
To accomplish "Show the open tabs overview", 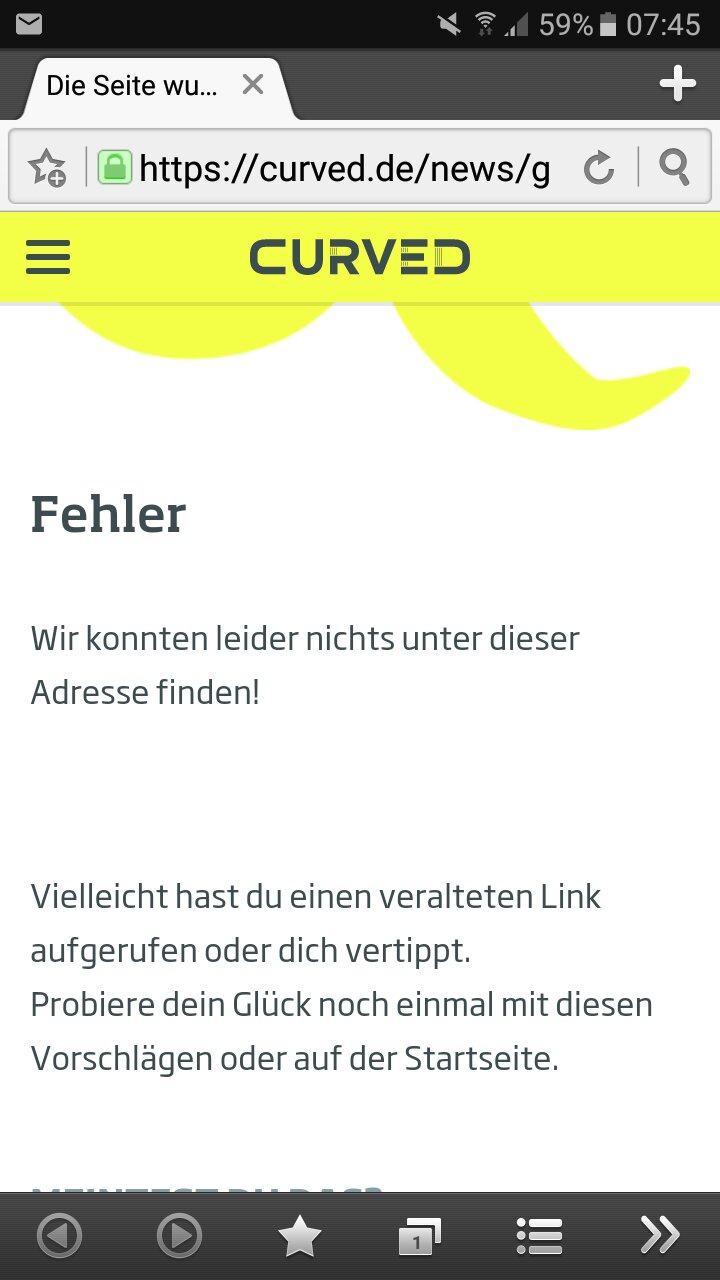I will pyautogui.click(x=419, y=1238).
